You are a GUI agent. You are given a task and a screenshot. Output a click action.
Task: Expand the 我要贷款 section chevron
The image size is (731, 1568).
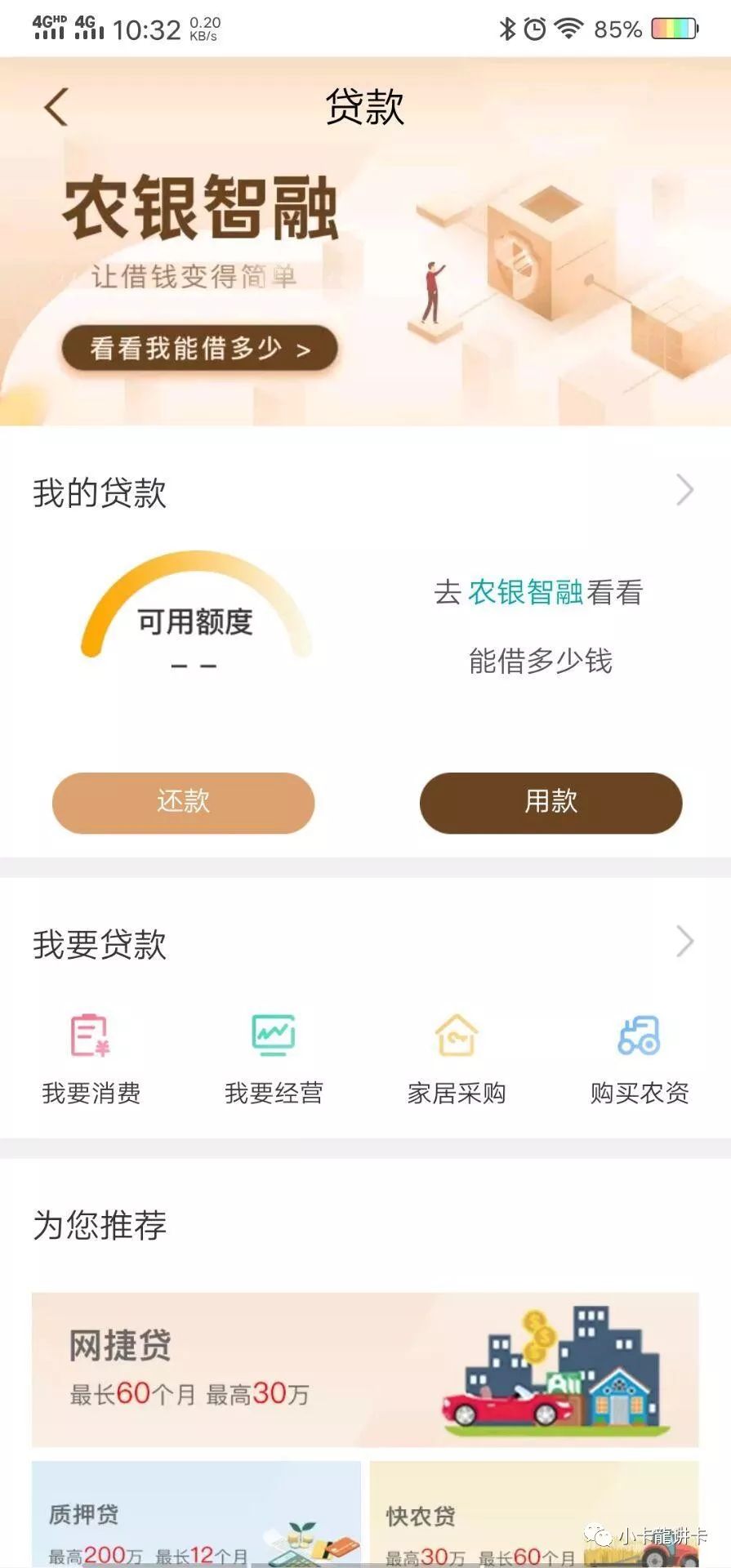(685, 942)
